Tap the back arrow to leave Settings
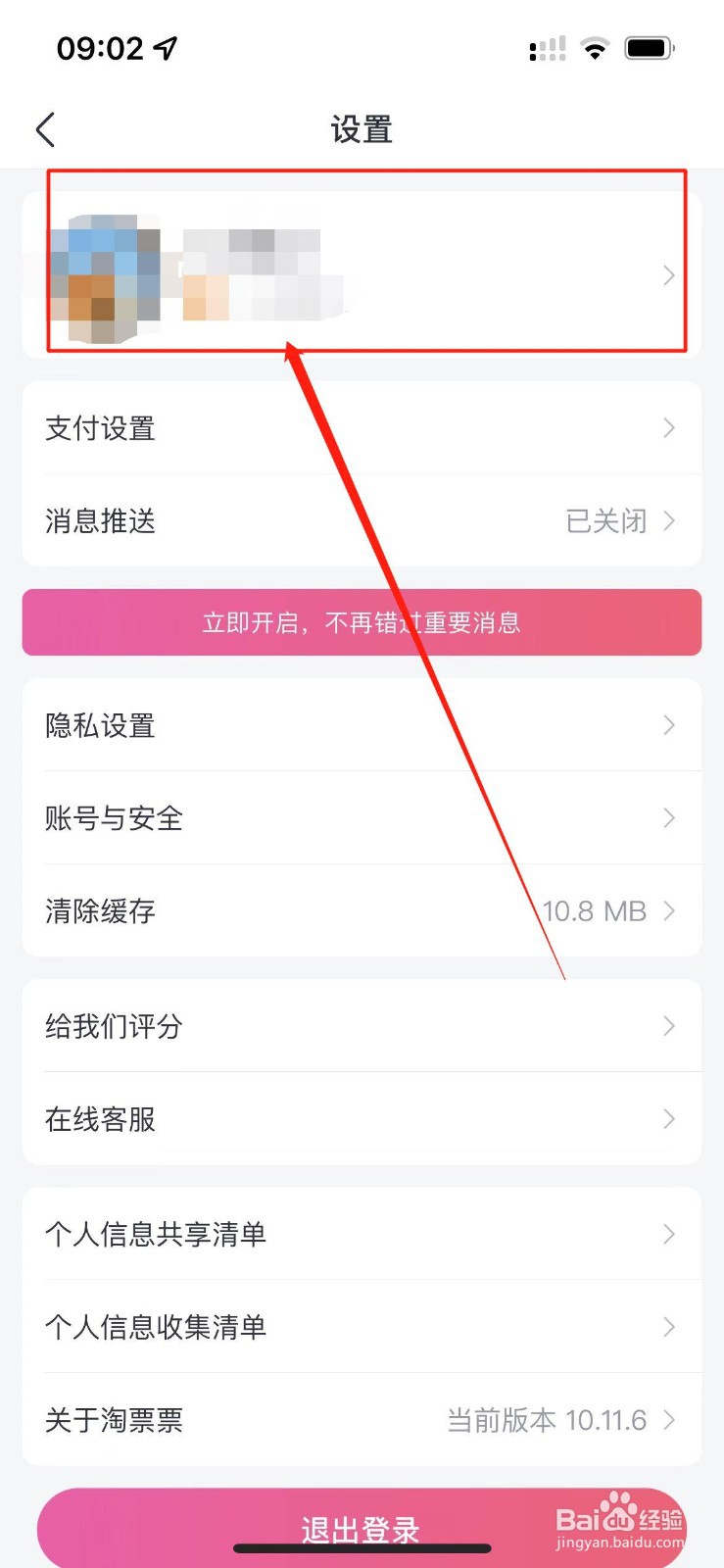The height and width of the screenshot is (1568, 724). 44,128
